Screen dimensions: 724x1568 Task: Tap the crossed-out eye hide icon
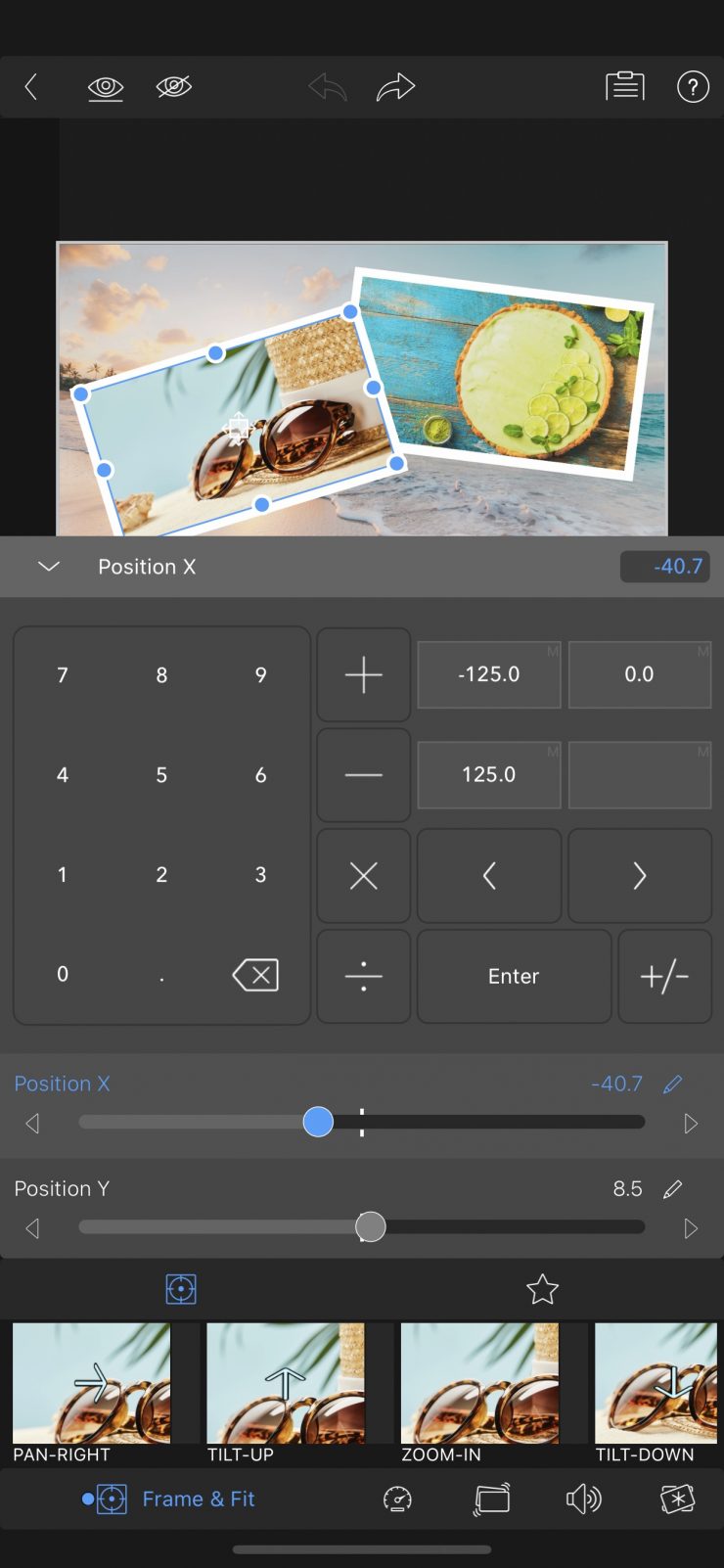coord(174,87)
